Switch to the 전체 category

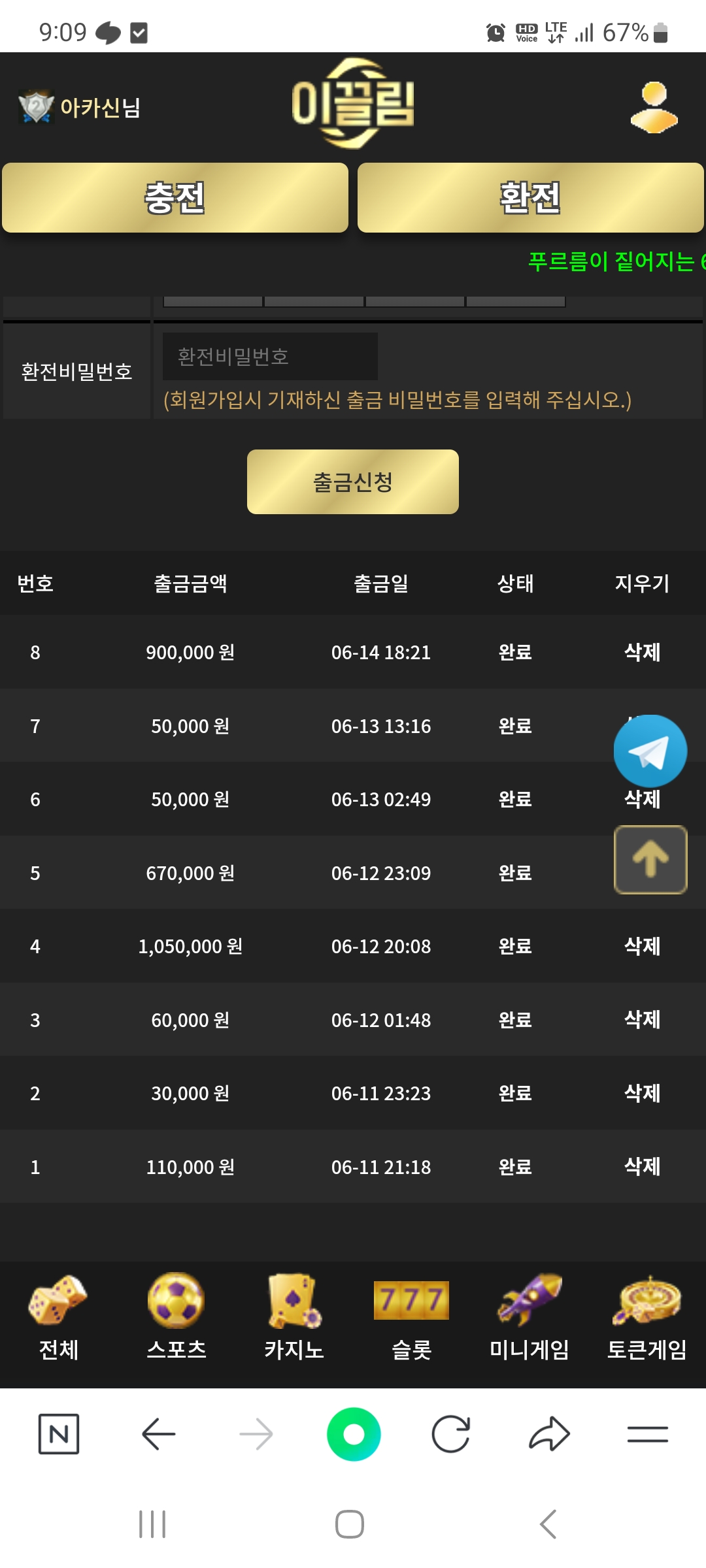[59, 1317]
